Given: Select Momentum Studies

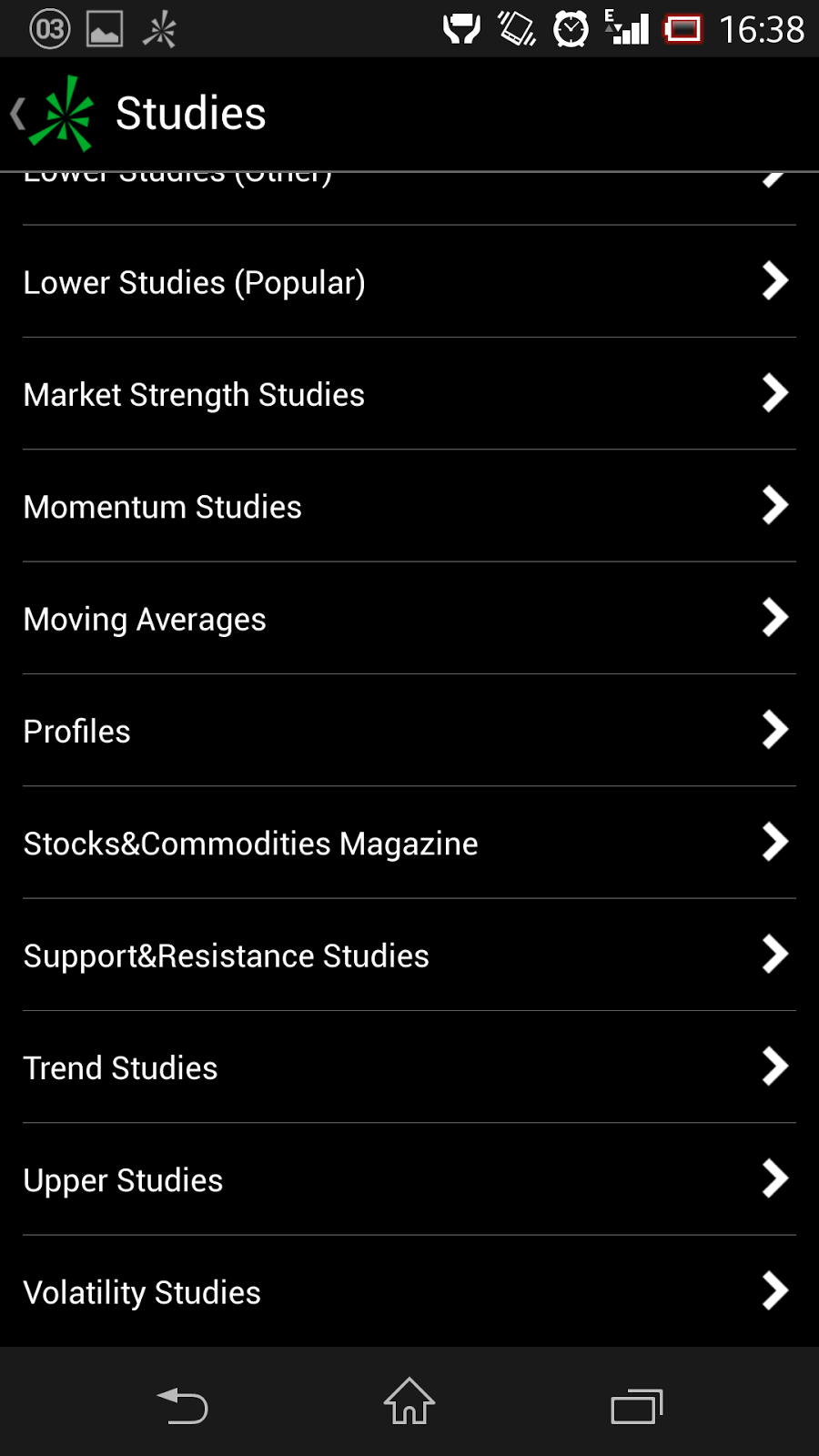Looking at the screenshot, I should 409,506.
